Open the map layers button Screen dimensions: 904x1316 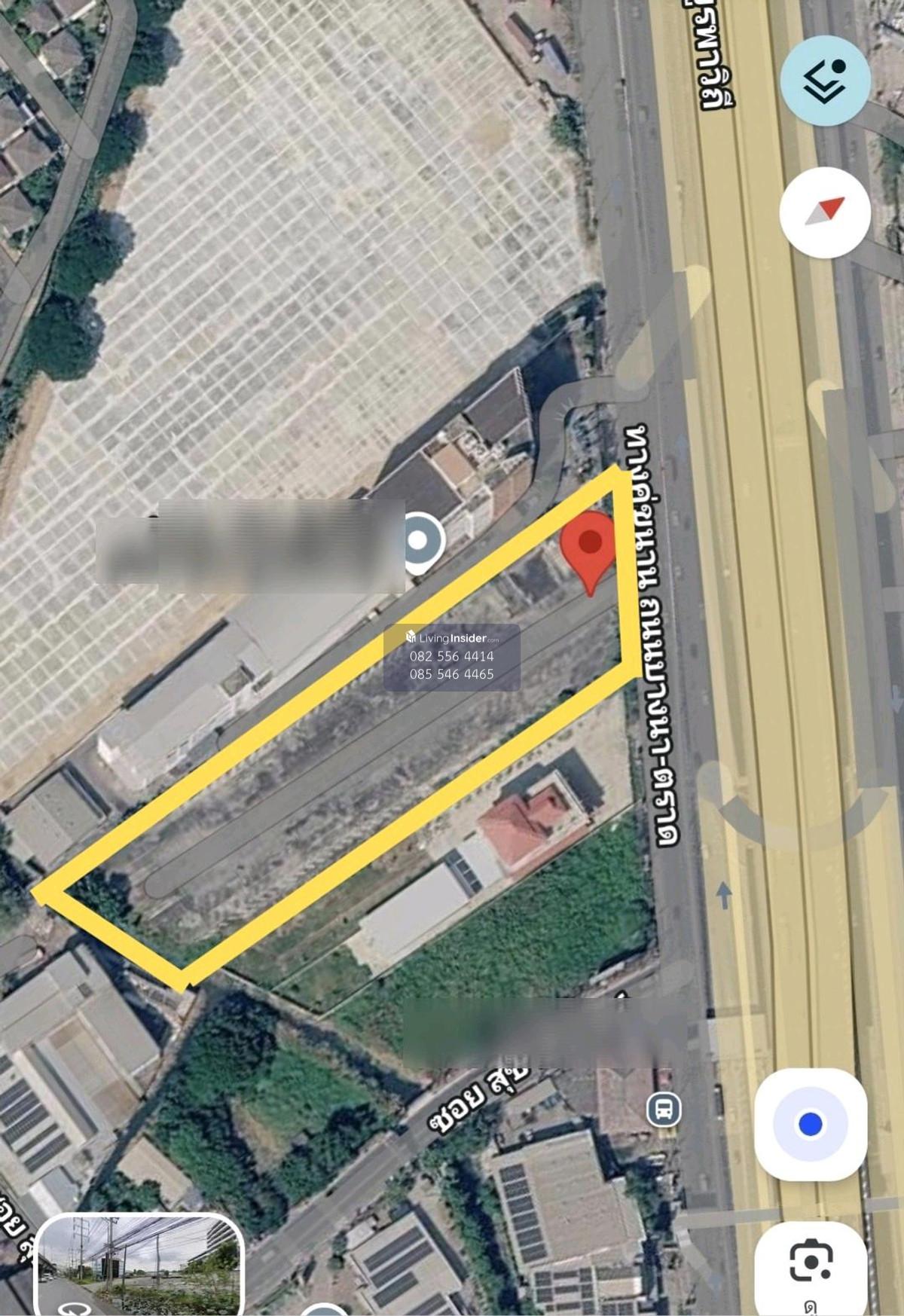pyautogui.click(x=825, y=81)
